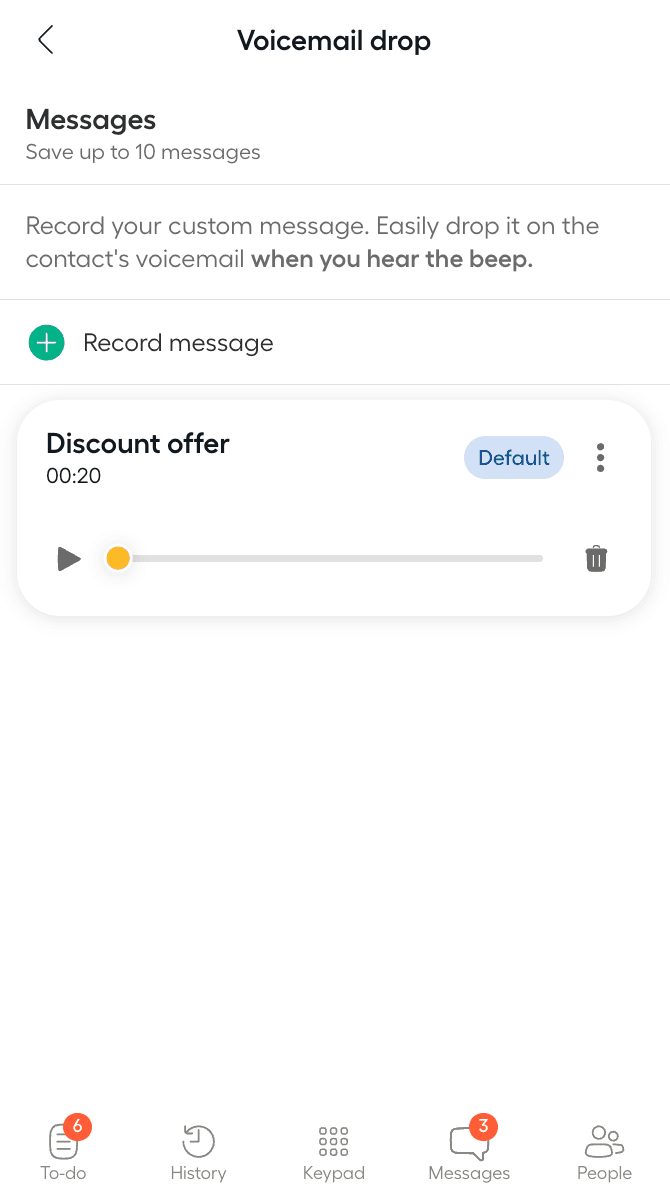This screenshot has height=1194, width=670.
Task: Switch to the People tab
Action: (x=604, y=1150)
